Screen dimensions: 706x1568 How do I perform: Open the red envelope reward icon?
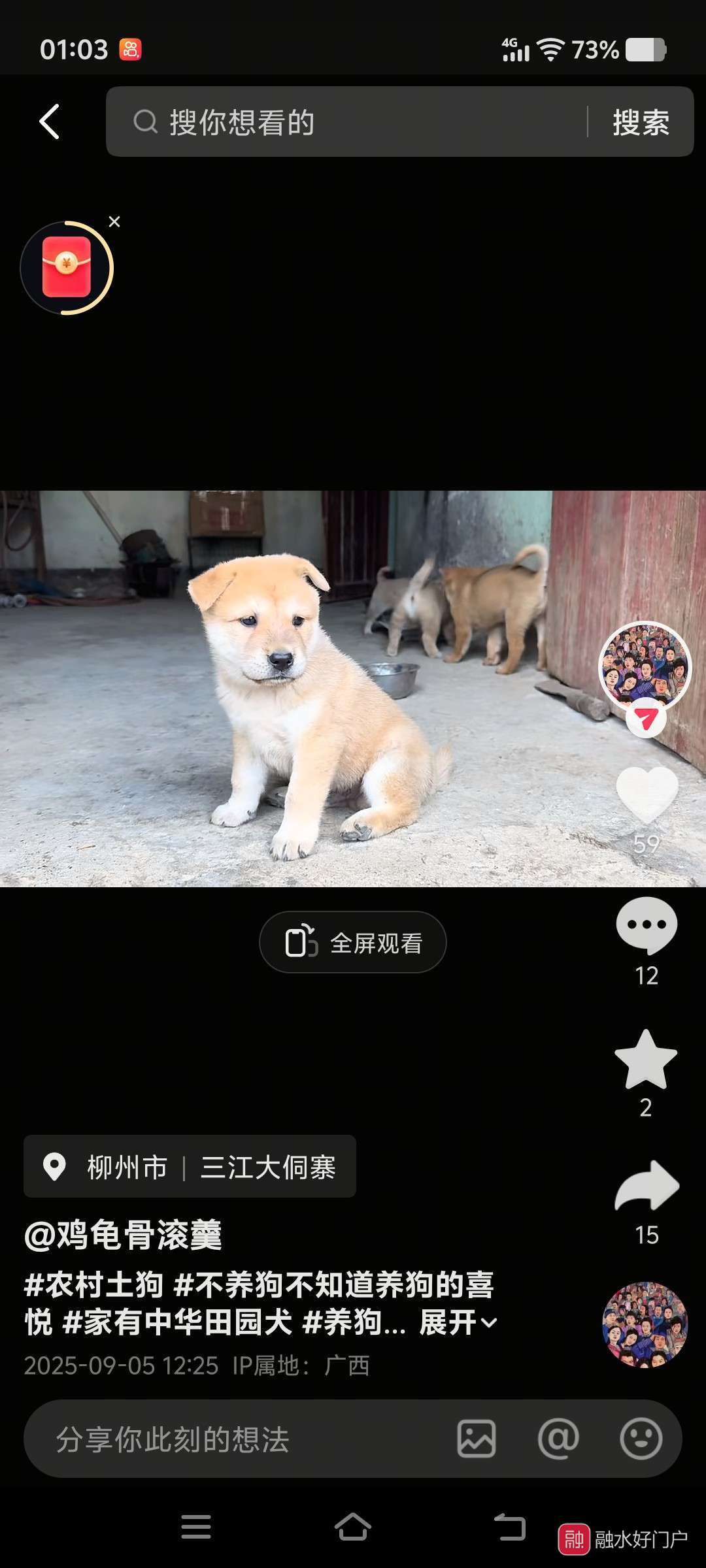(67, 267)
